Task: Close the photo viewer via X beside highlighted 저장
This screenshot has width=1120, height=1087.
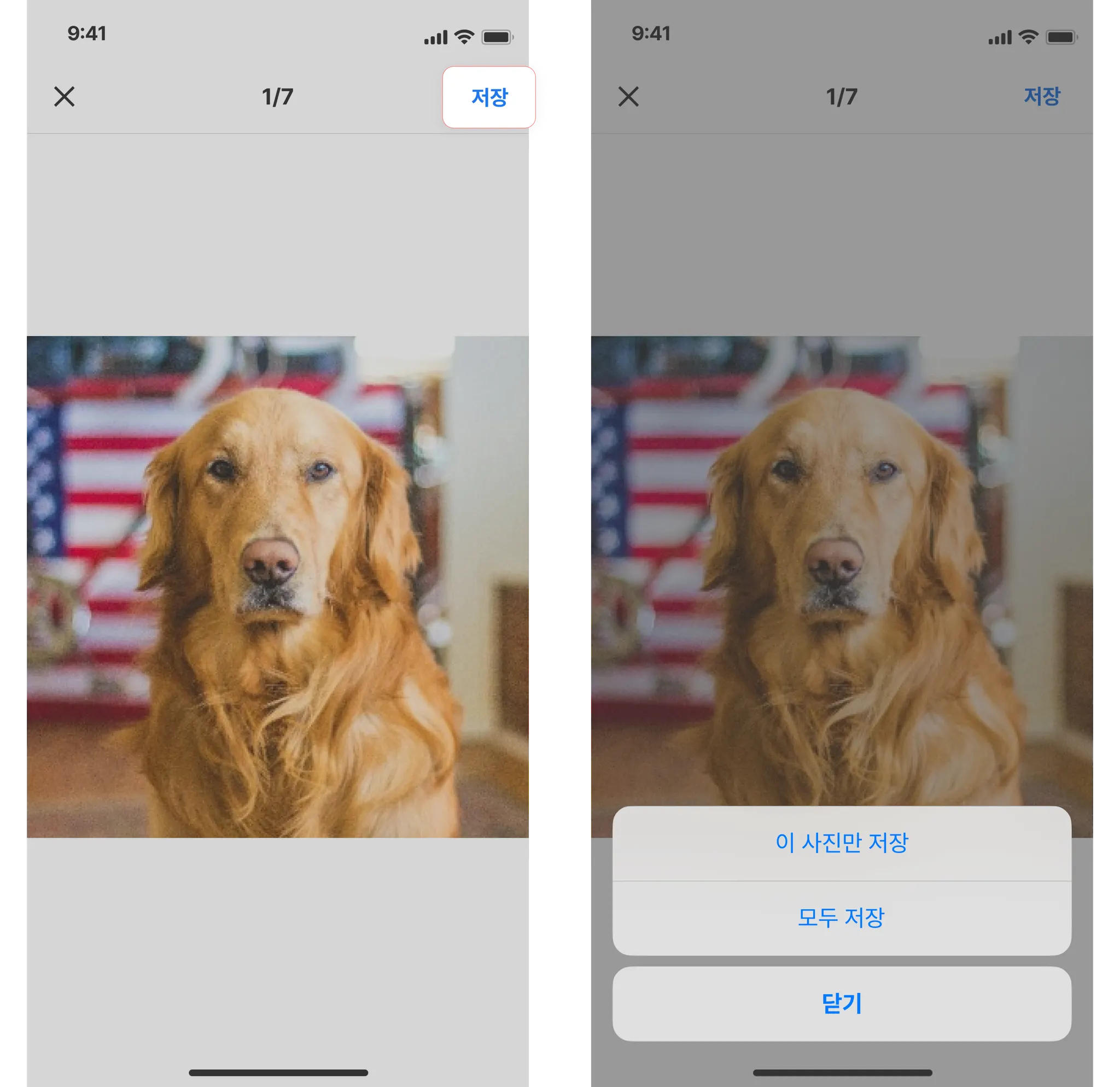Action: (x=64, y=97)
